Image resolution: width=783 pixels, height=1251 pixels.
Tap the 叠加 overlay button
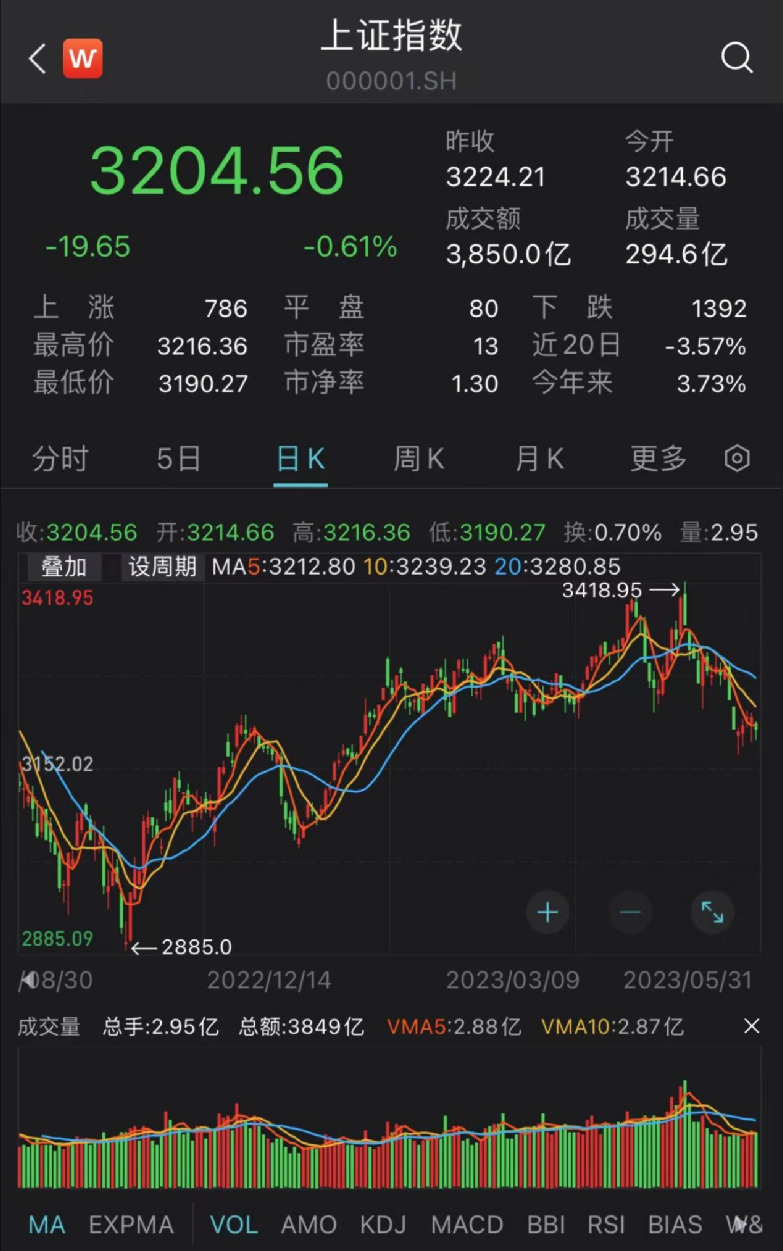coord(64,567)
